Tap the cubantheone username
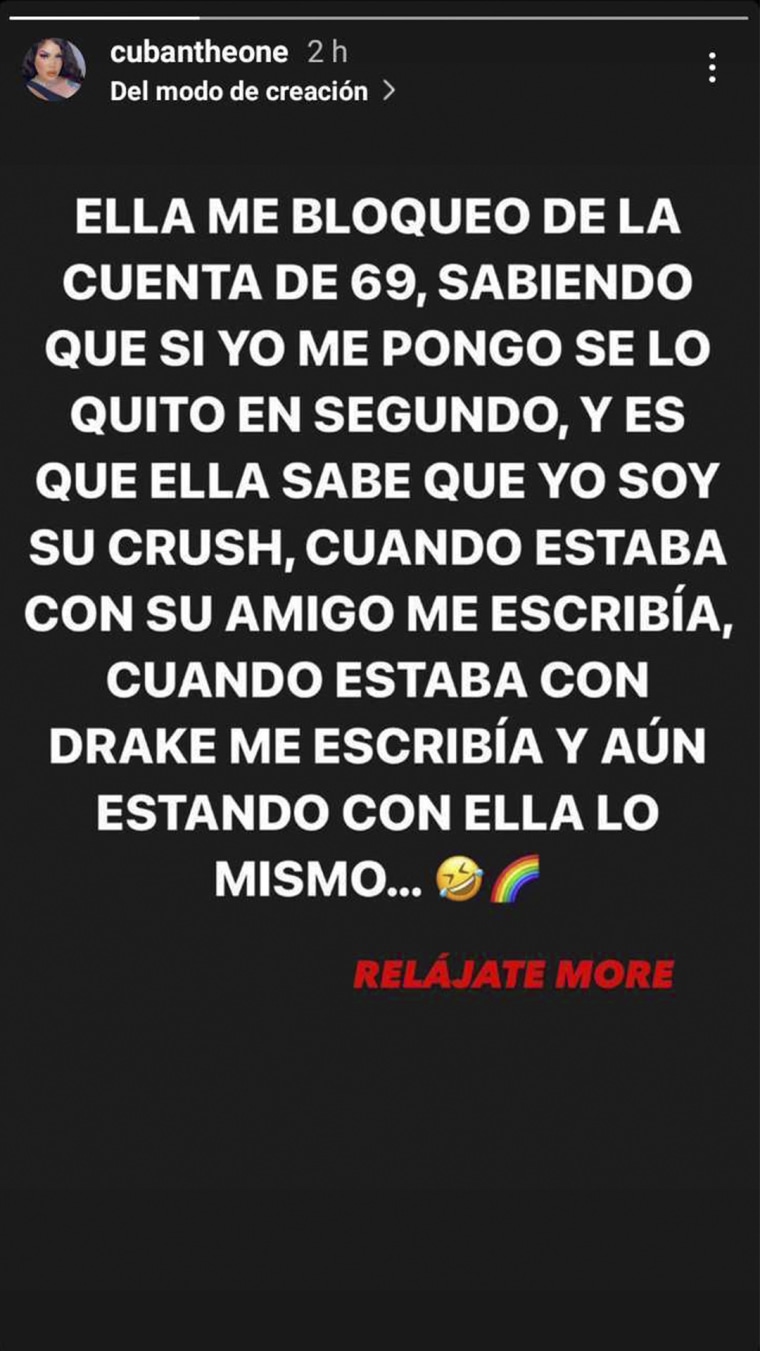This screenshot has width=760, height=1351. (x=199, y=52)
